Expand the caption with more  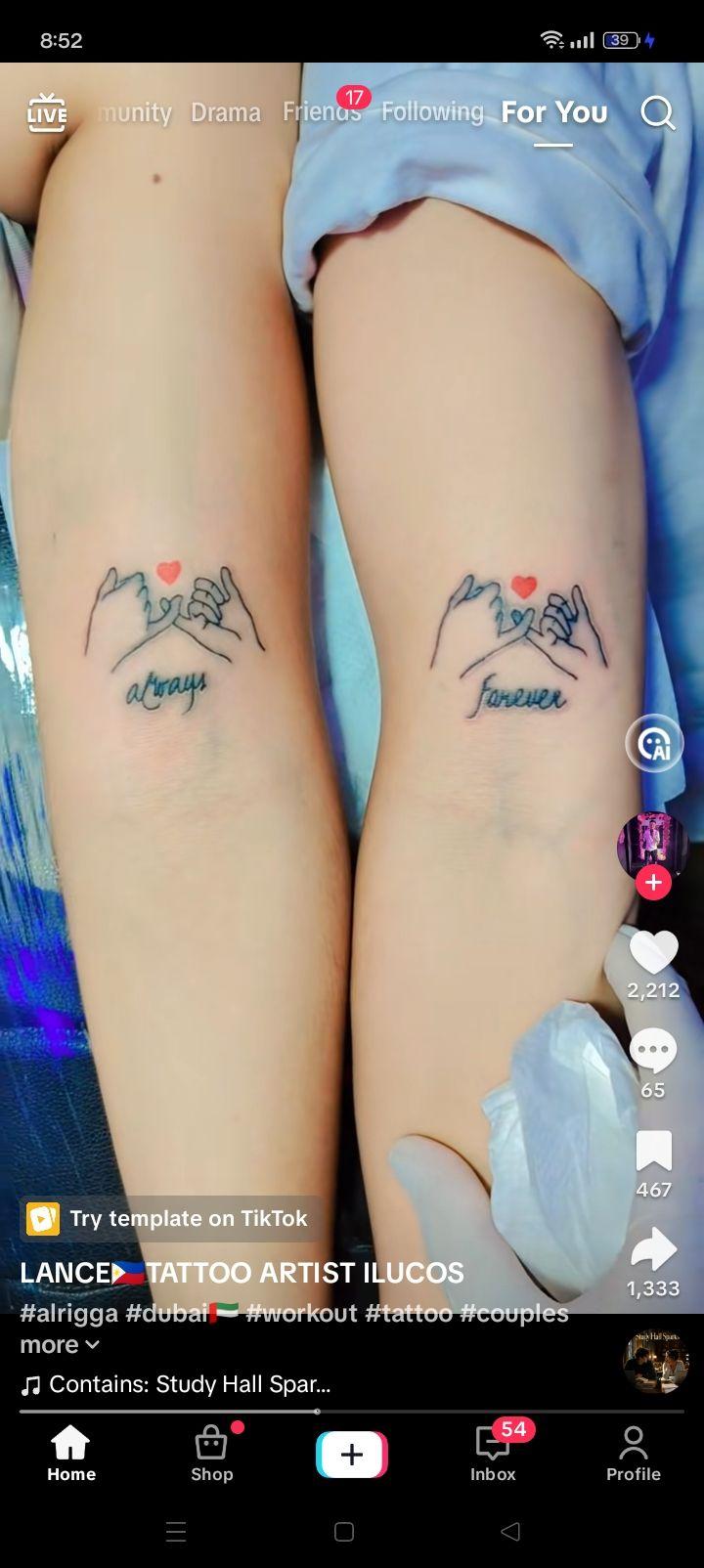pyautogui.click(x=59, y=1345)
